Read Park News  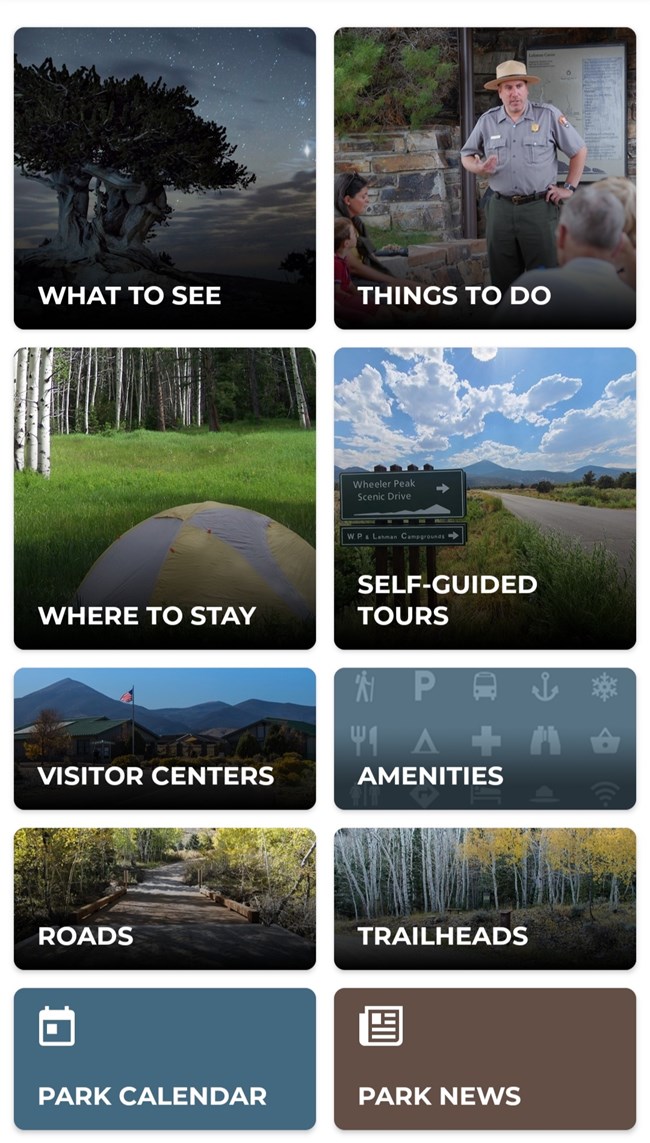[x=485, y=1059]
